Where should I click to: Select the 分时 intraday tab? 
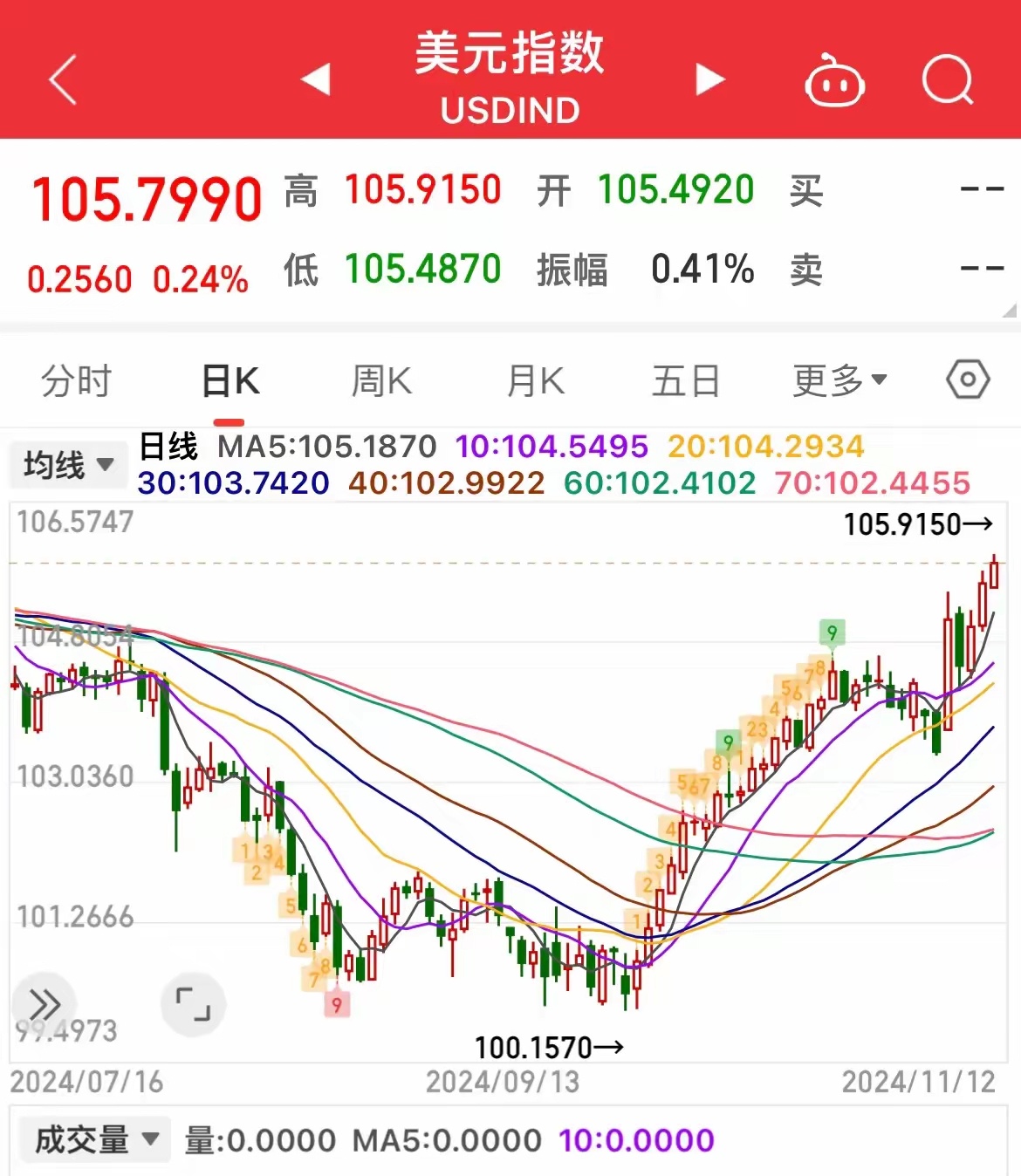point(77,379)
